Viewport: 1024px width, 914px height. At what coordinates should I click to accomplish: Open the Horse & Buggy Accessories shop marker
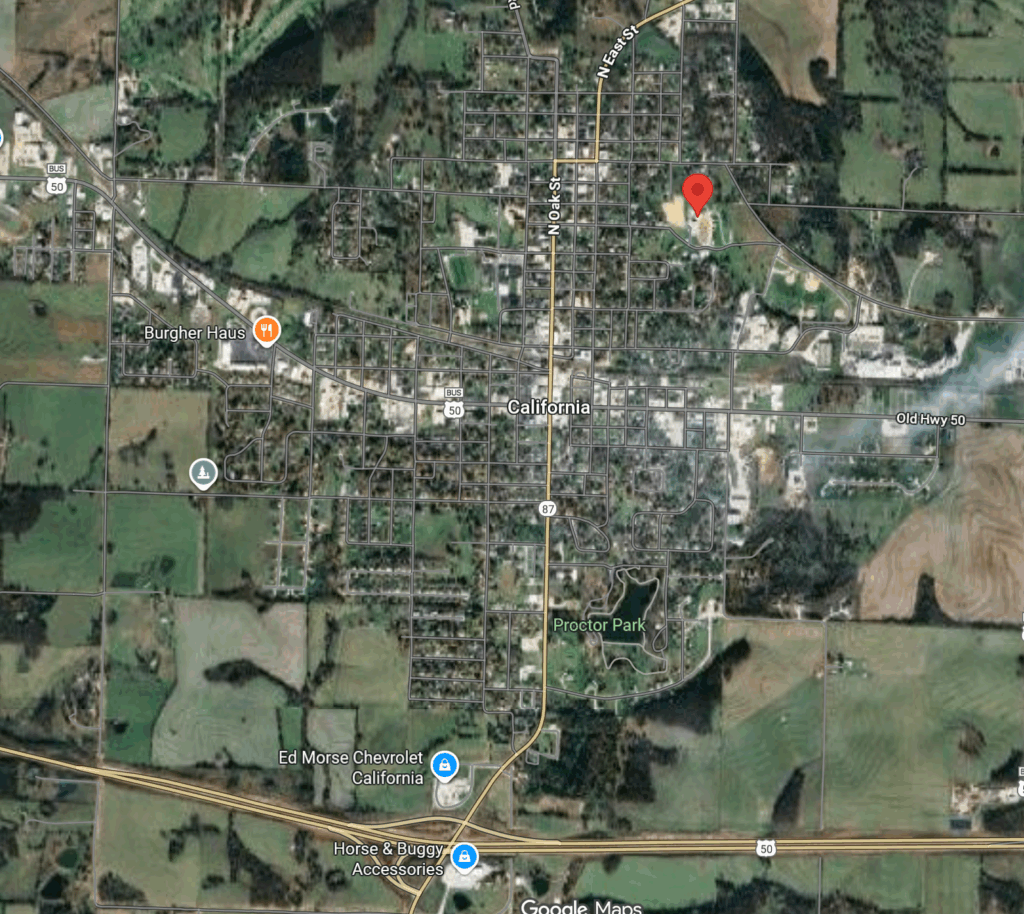[464, 858]
